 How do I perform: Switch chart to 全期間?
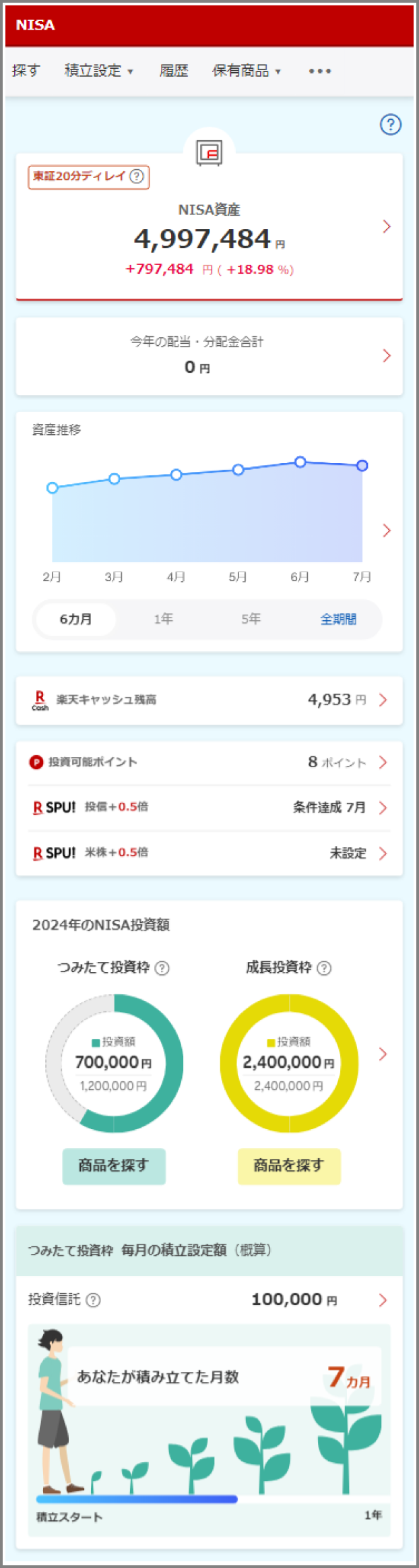338,619
